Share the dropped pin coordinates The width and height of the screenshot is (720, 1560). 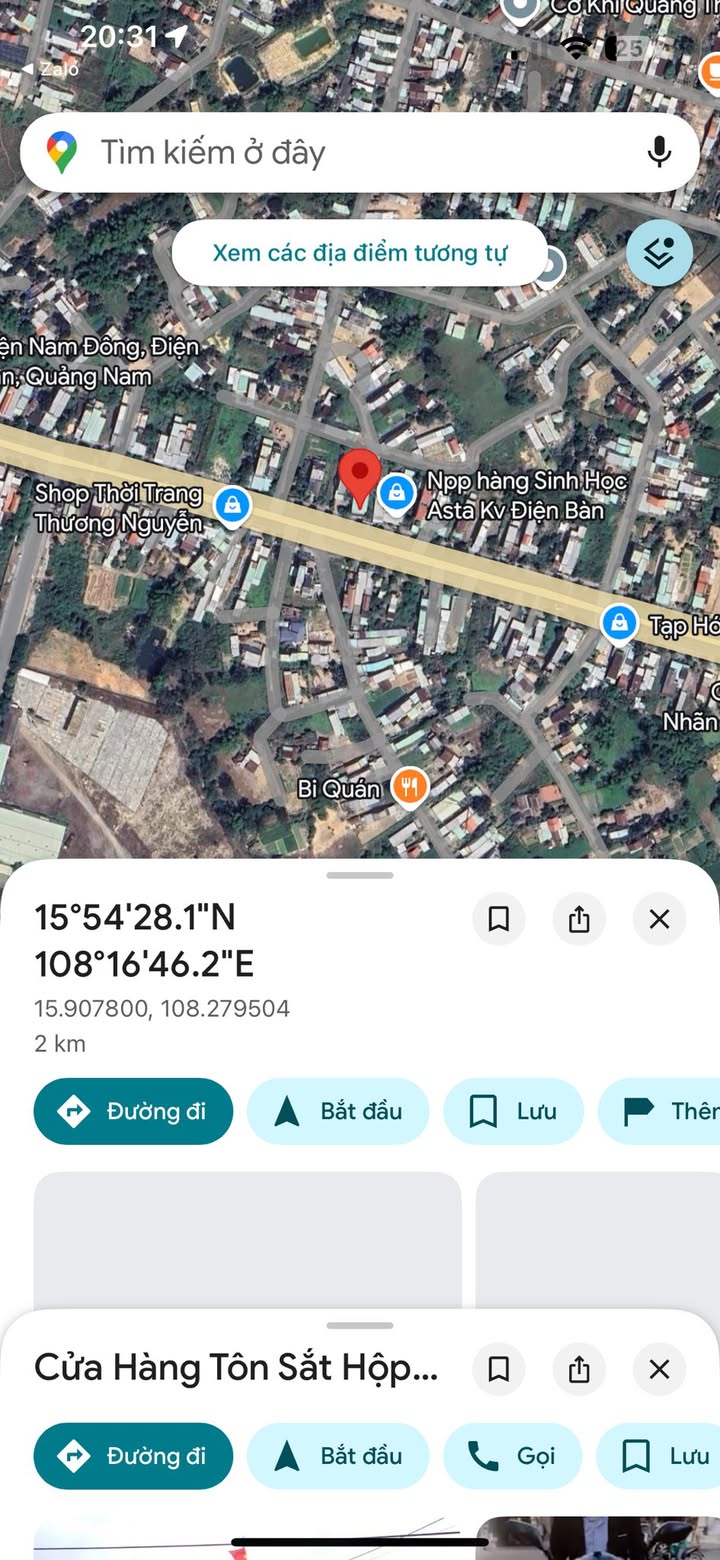[x=579, y=919]
